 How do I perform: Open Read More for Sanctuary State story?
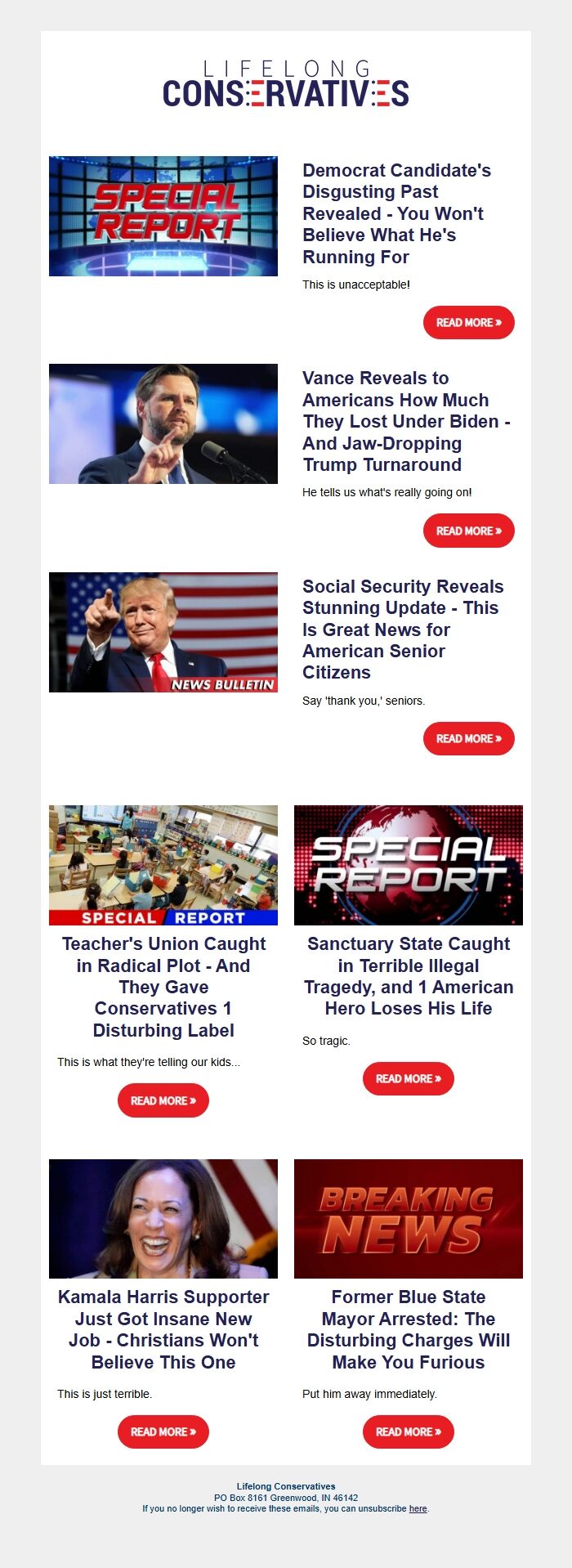pyautogui.click(x=408, y=1079)
